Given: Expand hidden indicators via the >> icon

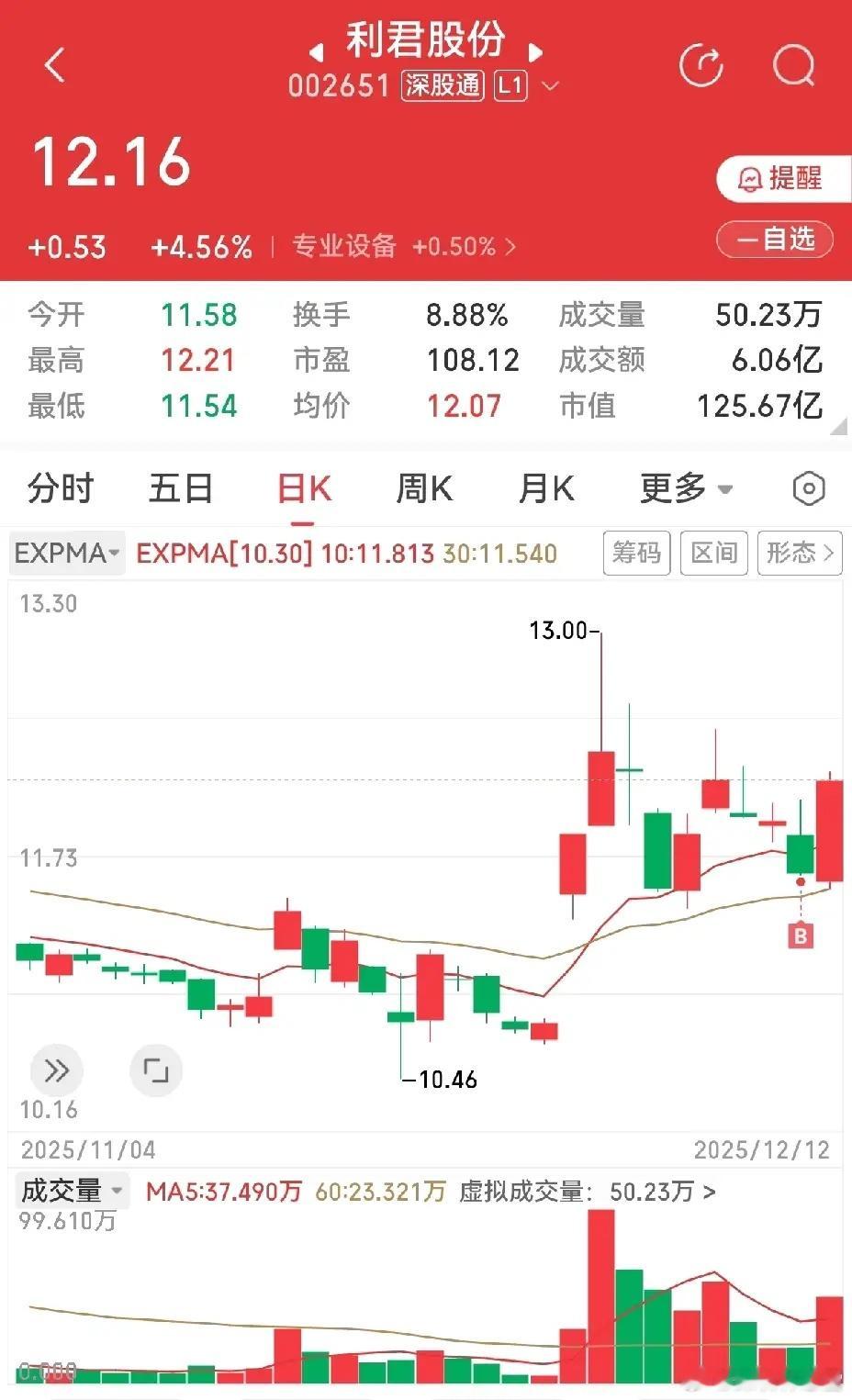Looking at the screenshot, I should click(57, 1070).
